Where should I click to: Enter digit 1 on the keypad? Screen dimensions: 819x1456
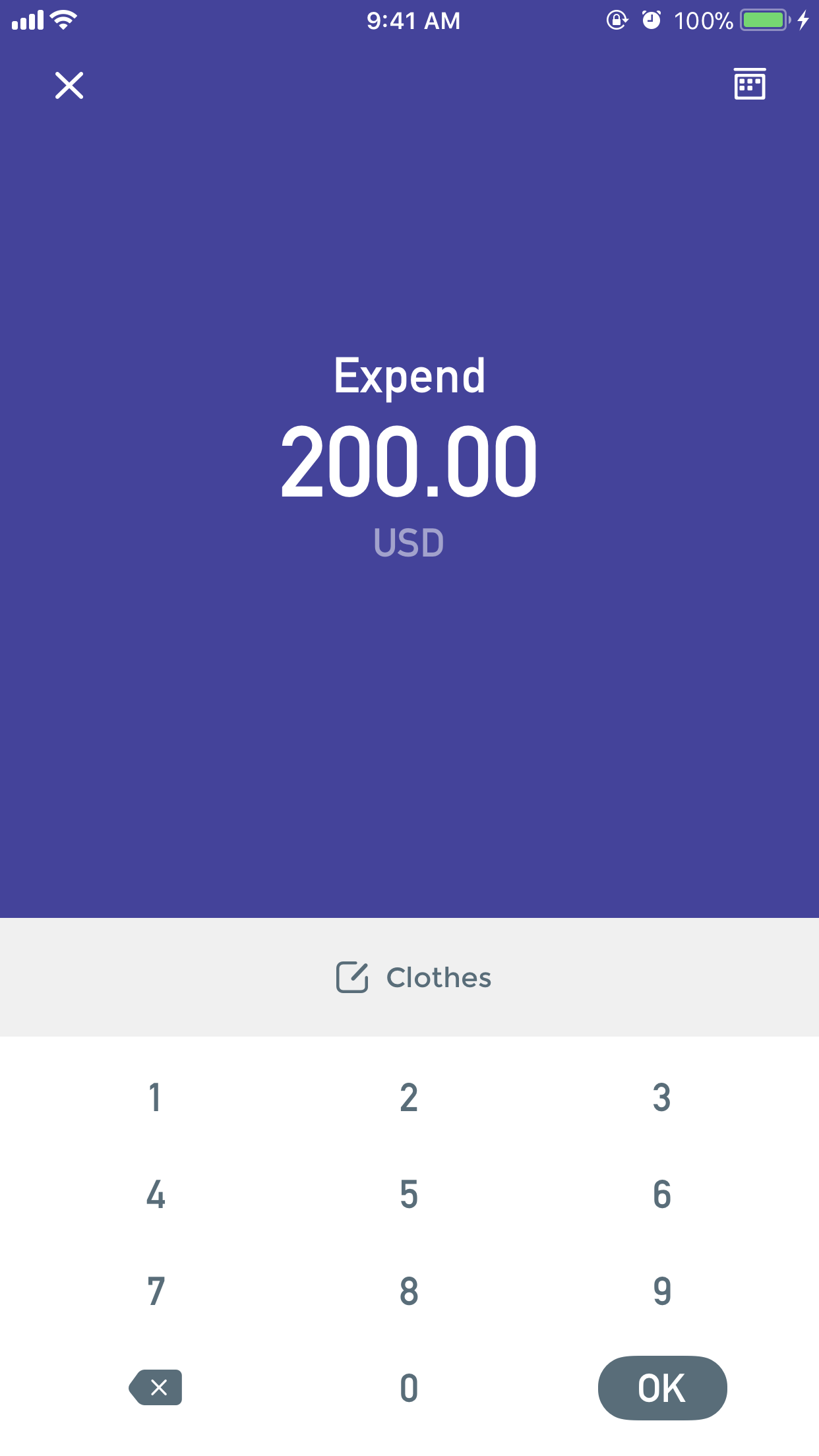pyautogui.click(x=155, y=1098)
